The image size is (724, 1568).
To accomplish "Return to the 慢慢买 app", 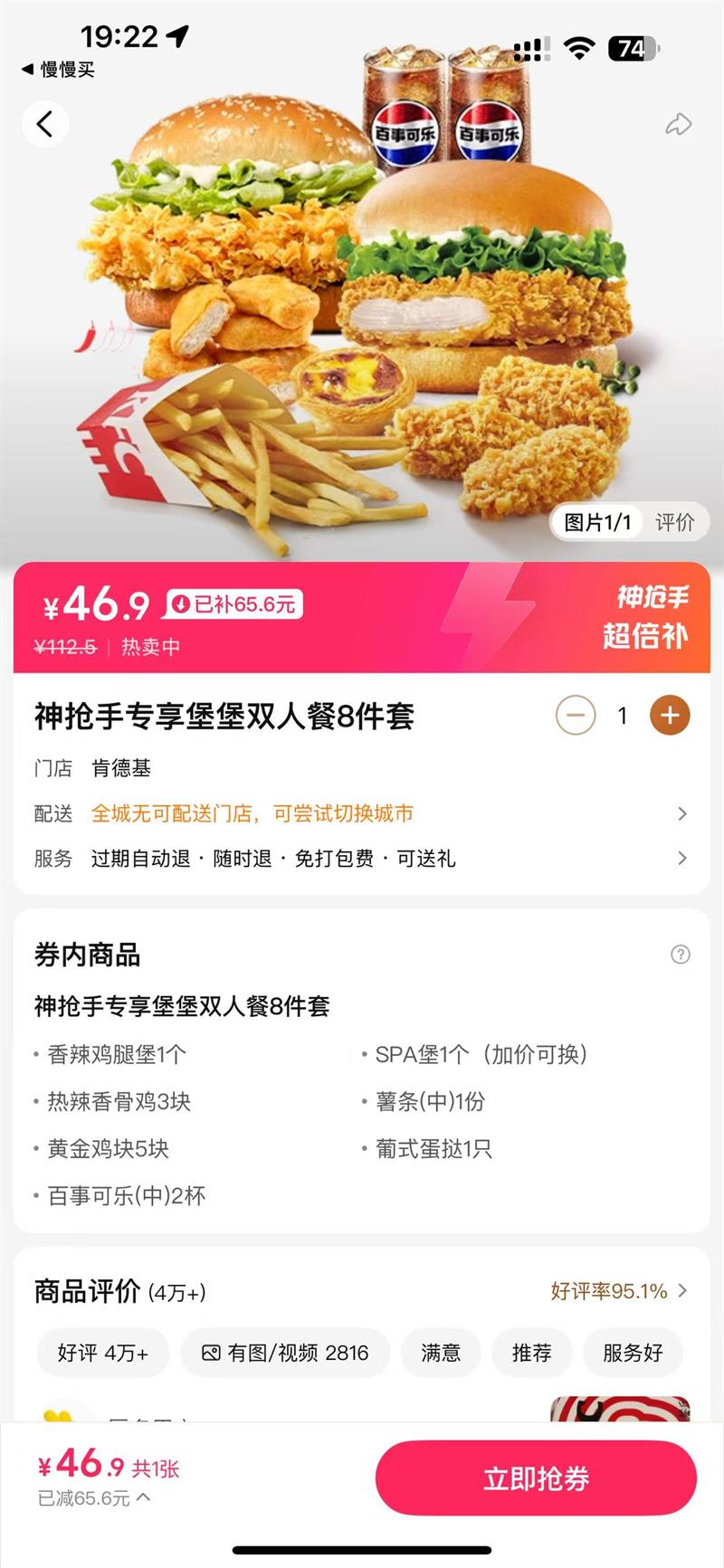I will [x=59, y=70].
